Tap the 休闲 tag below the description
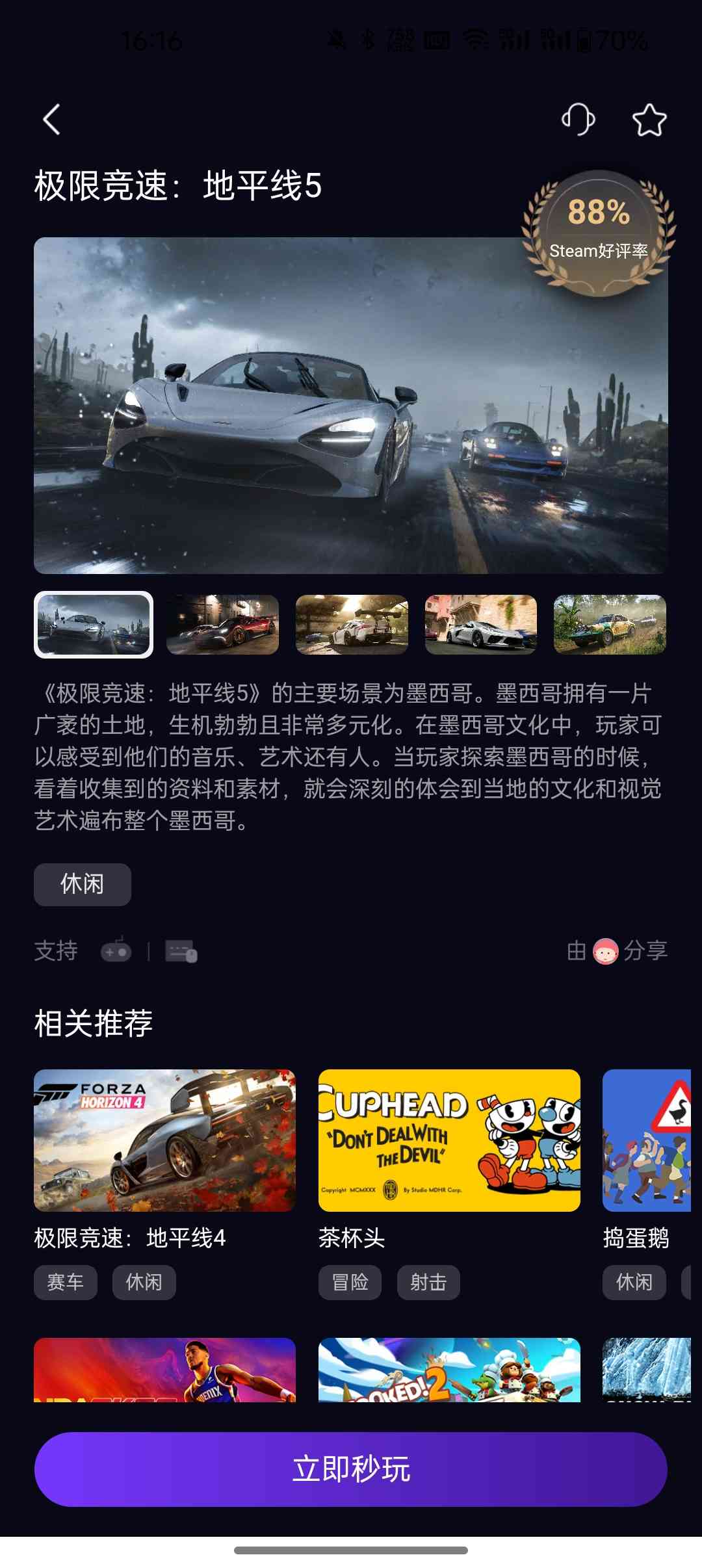The height and width of the screenshot is (1568, 702). [x=83, y=884]
